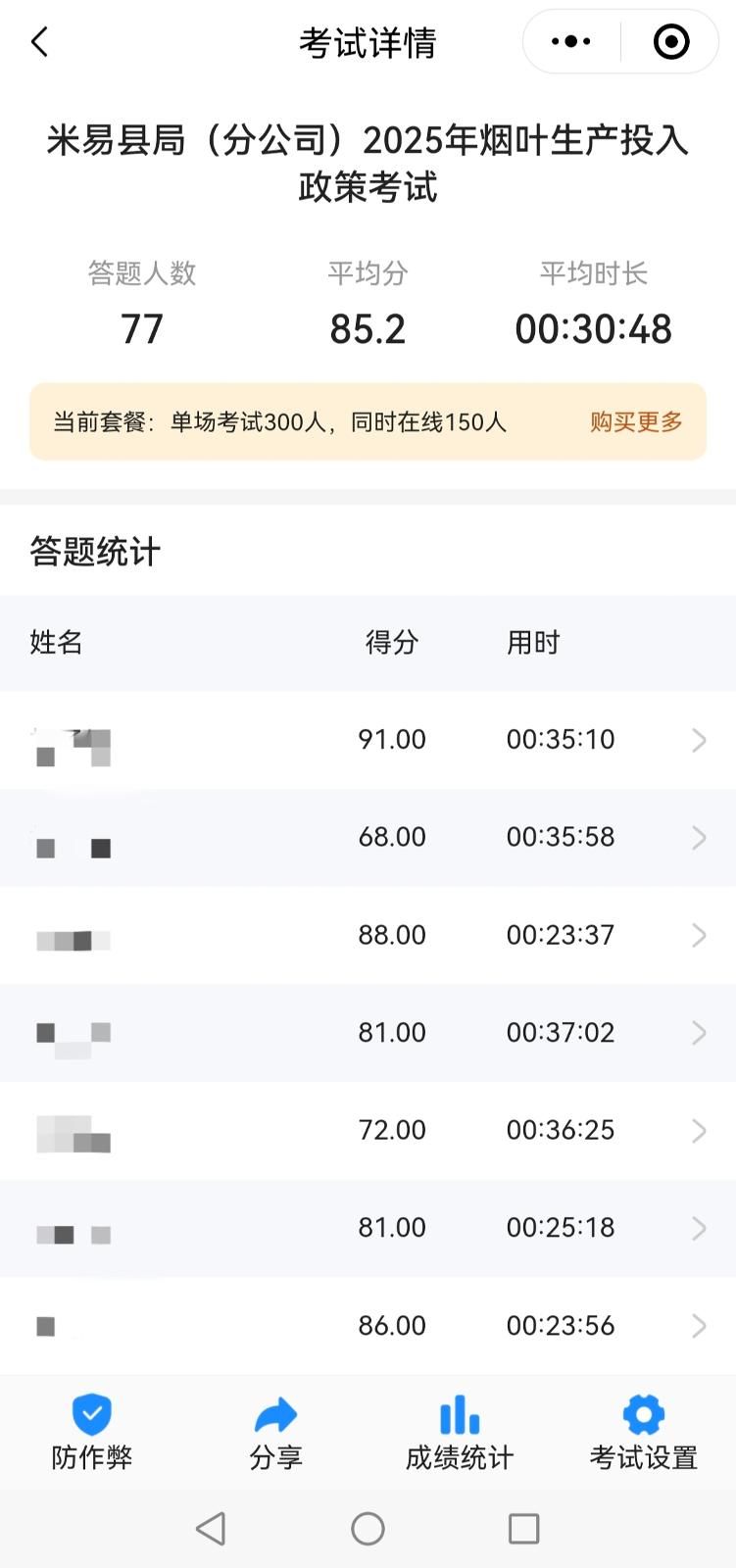Open the entry with time 00:37:02

coord(368,1033)
